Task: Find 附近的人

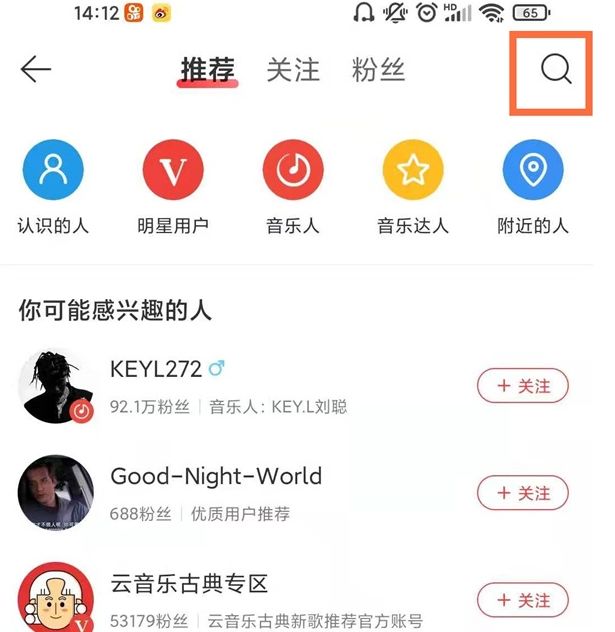Action: point(533,172)
